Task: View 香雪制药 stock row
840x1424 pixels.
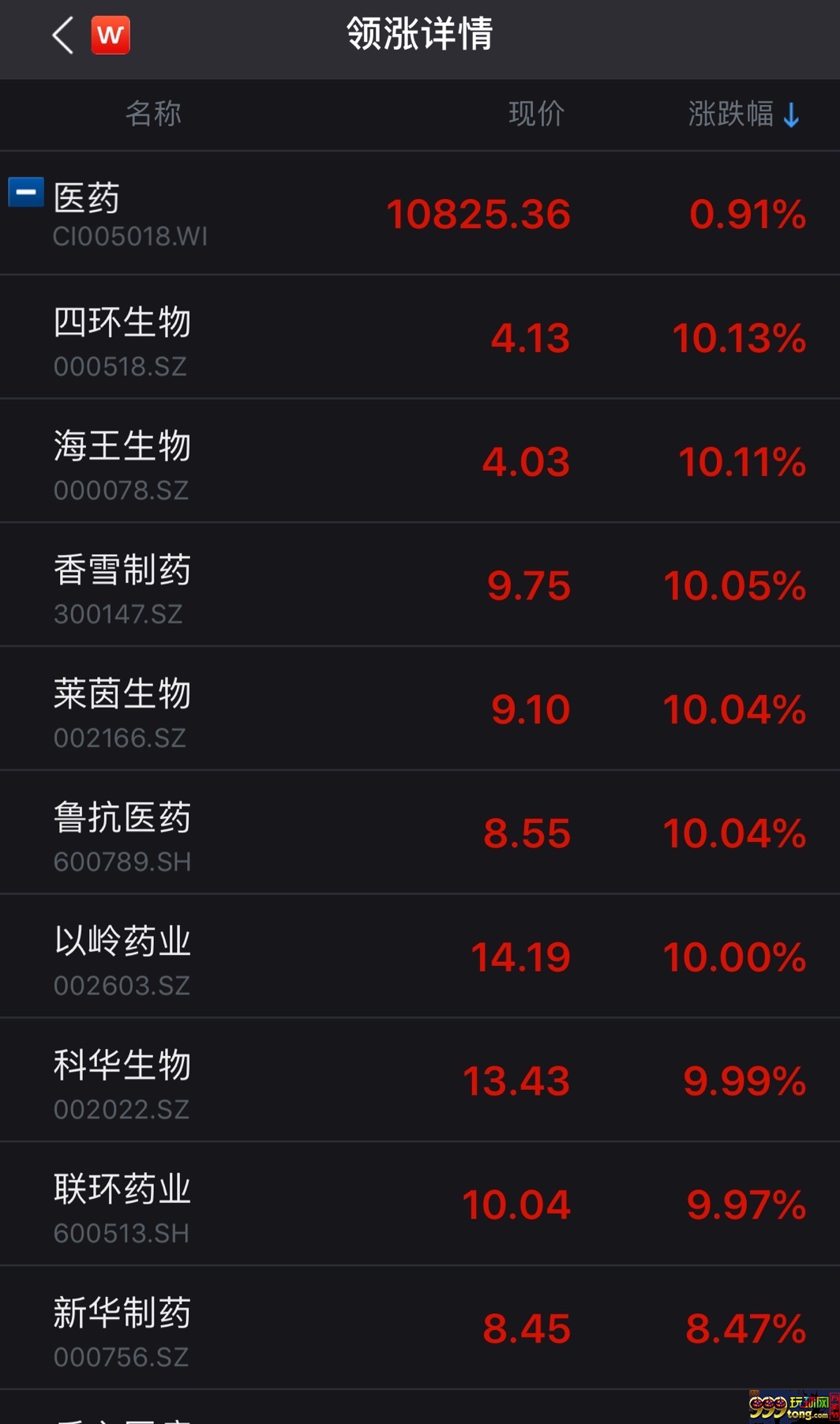Action: coord(420,585)
